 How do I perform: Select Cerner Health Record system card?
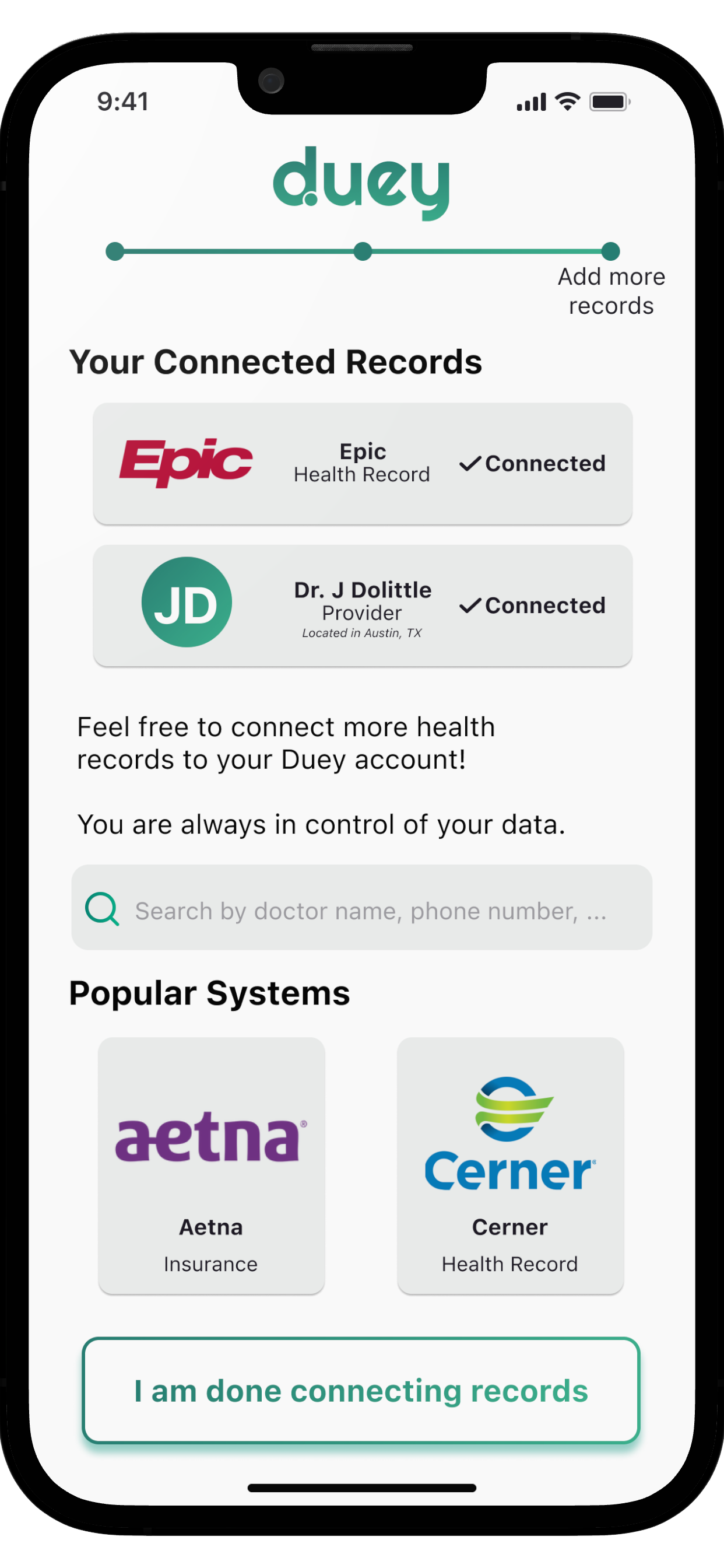click(x=511, y=1165)
